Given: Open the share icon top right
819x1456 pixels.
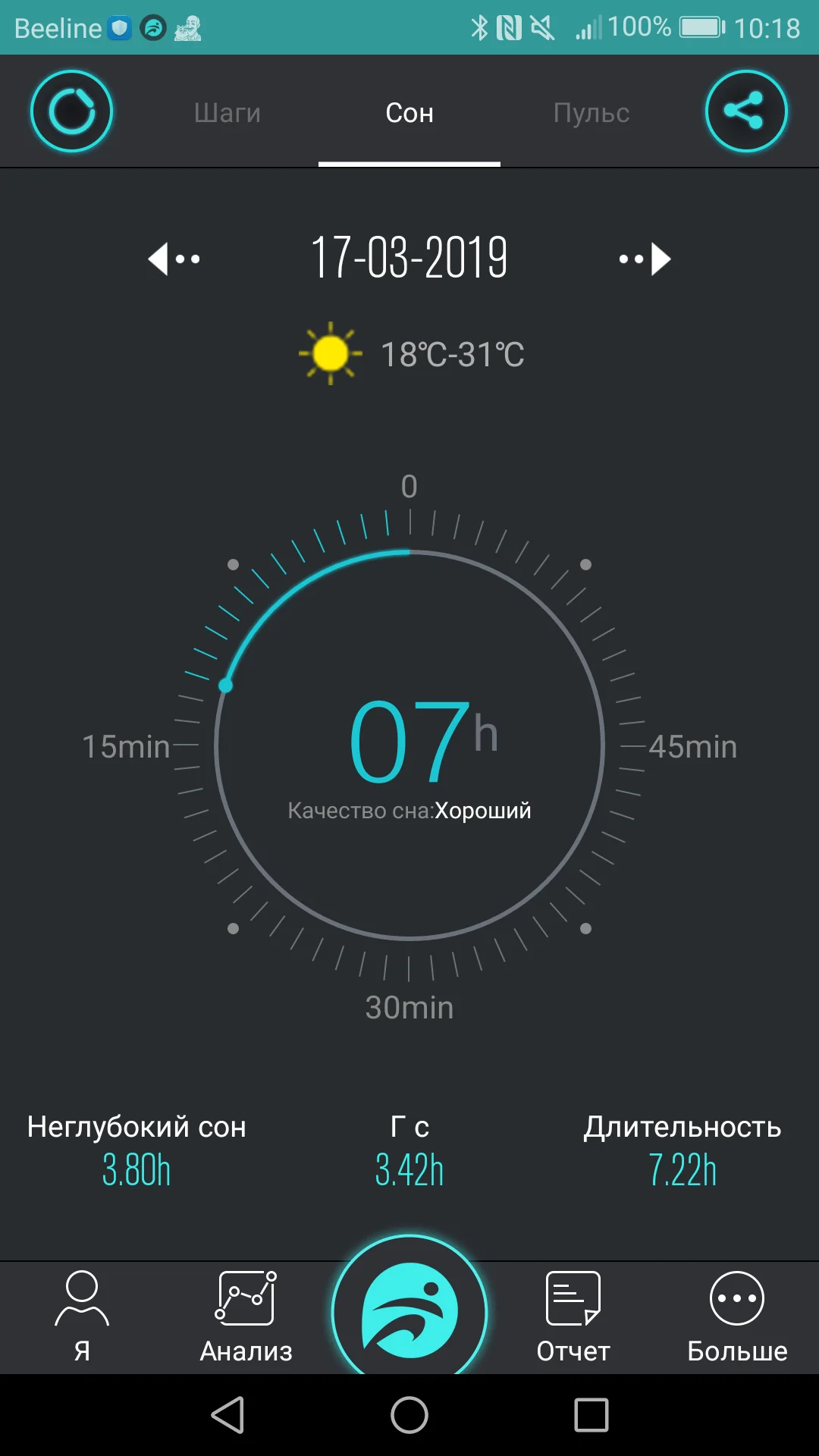Looking at the screenshot, I should coord(746,111).
